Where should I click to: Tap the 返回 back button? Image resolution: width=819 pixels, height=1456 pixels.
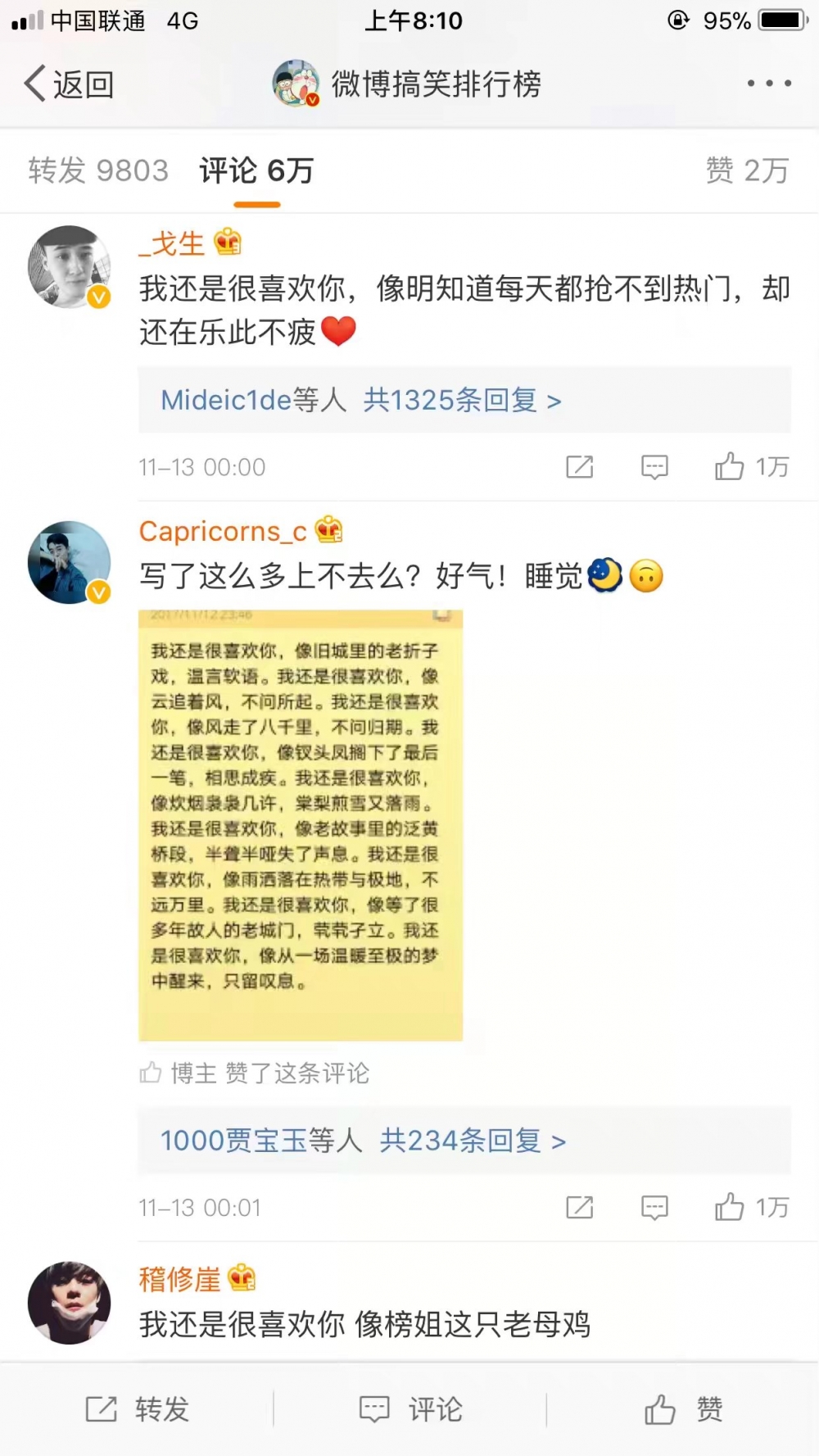coord(69,84)
